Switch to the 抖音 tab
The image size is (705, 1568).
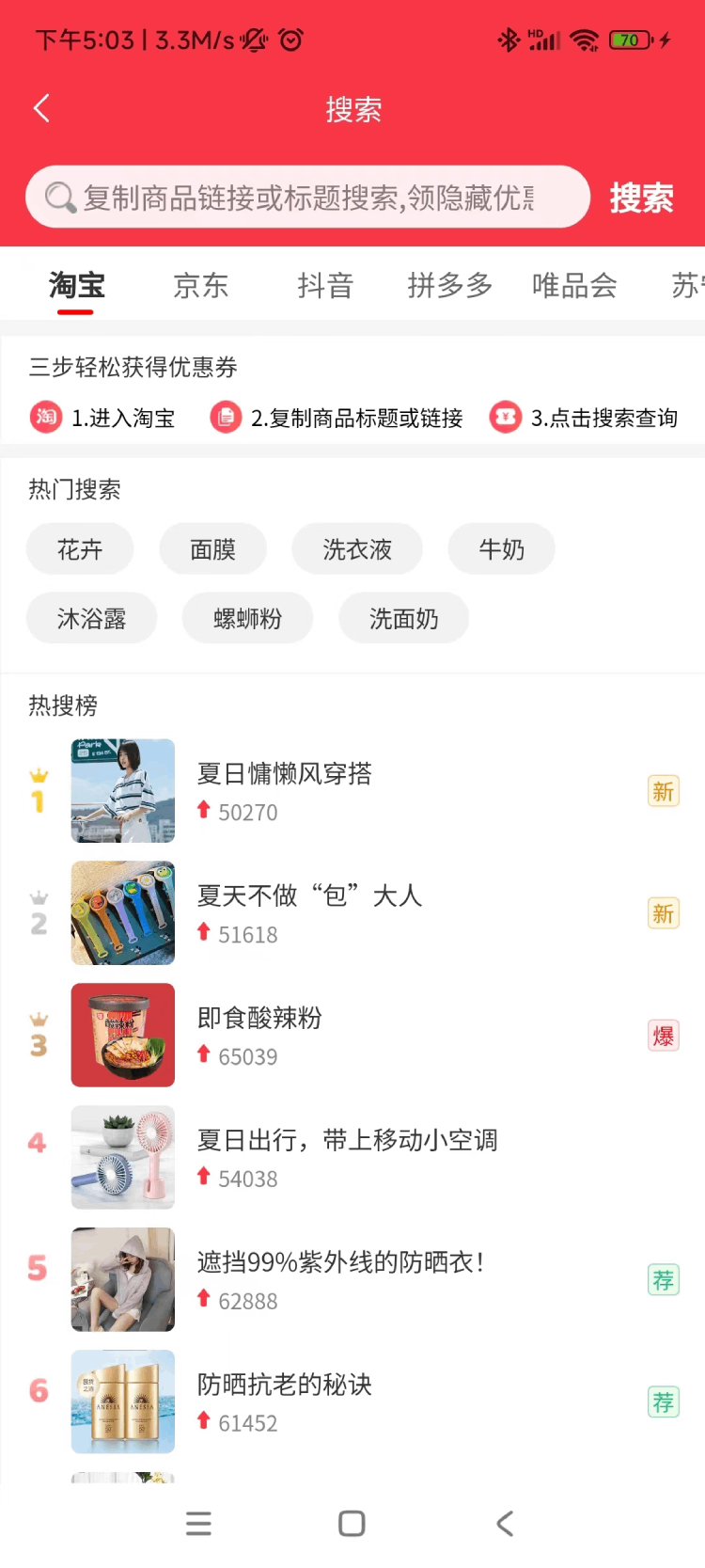click(x=325, y=285)
